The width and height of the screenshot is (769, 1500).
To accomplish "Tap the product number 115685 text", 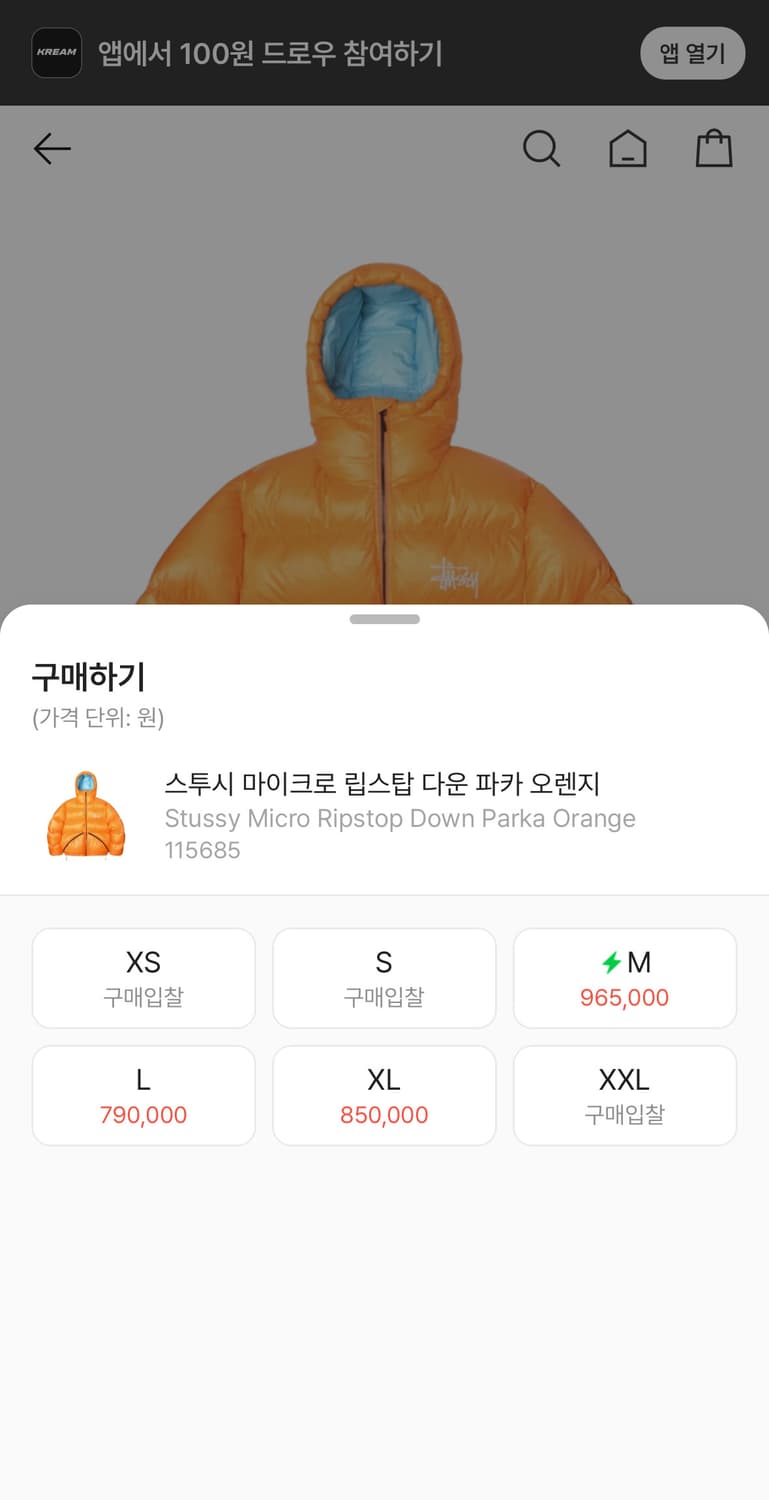I will (203, 850).
